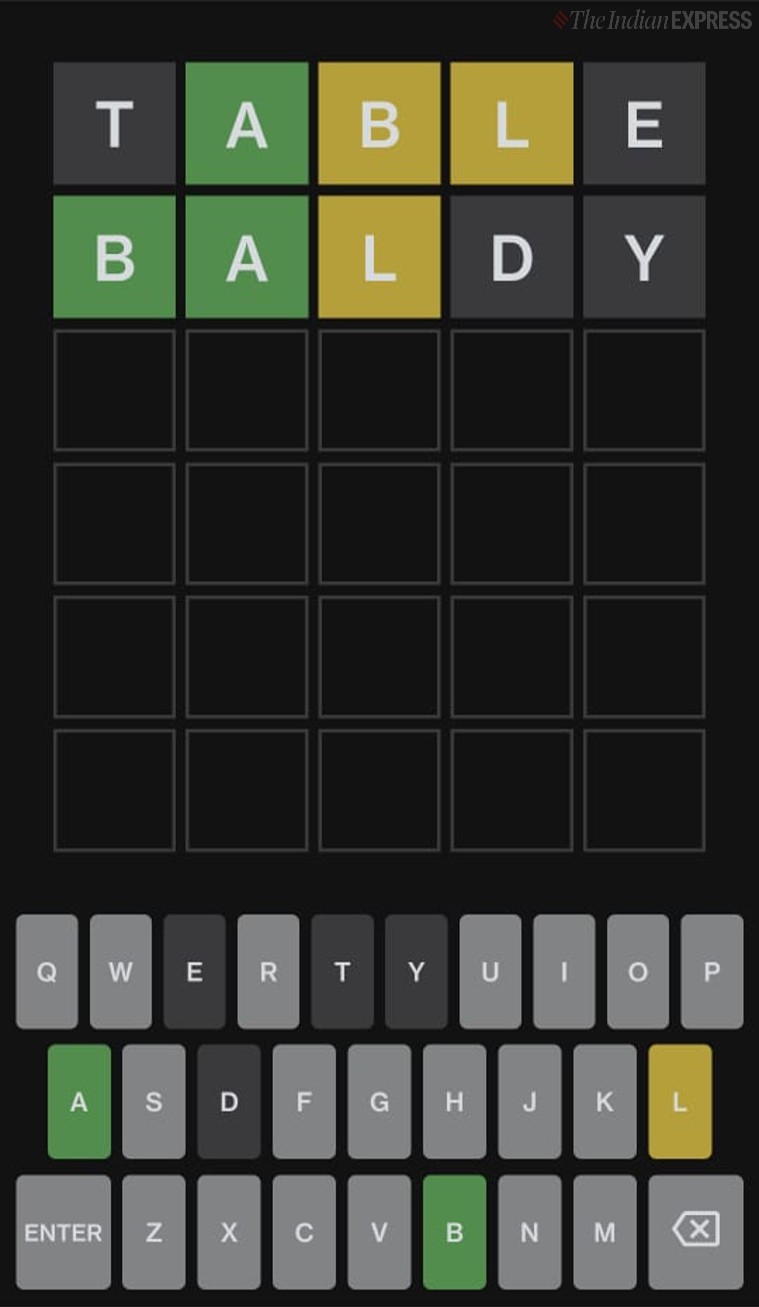
Task: Tap the G key on the keyboard
Action: coord(379,1102)
